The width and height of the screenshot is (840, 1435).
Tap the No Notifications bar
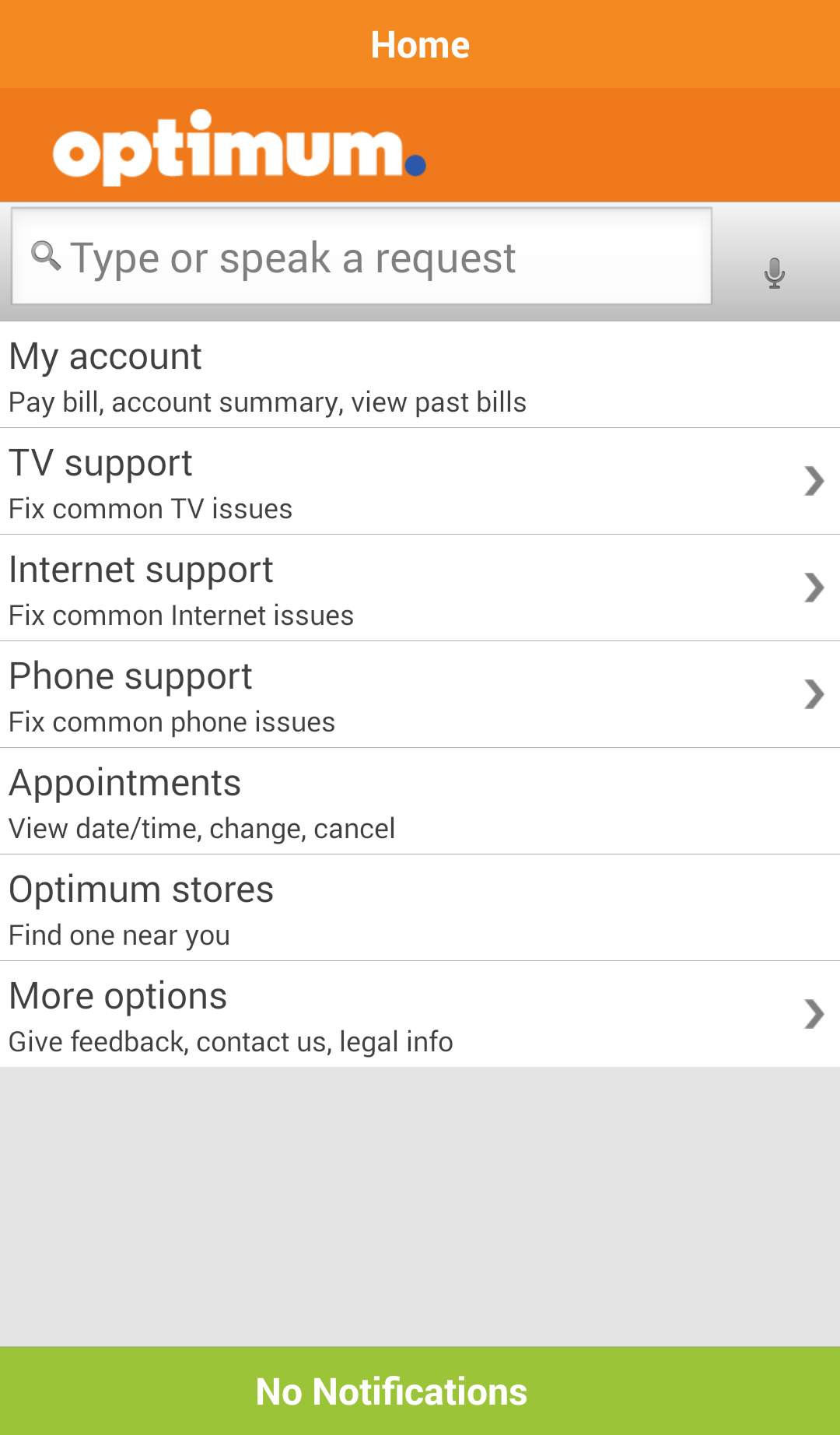click(x=420, y=1391)
